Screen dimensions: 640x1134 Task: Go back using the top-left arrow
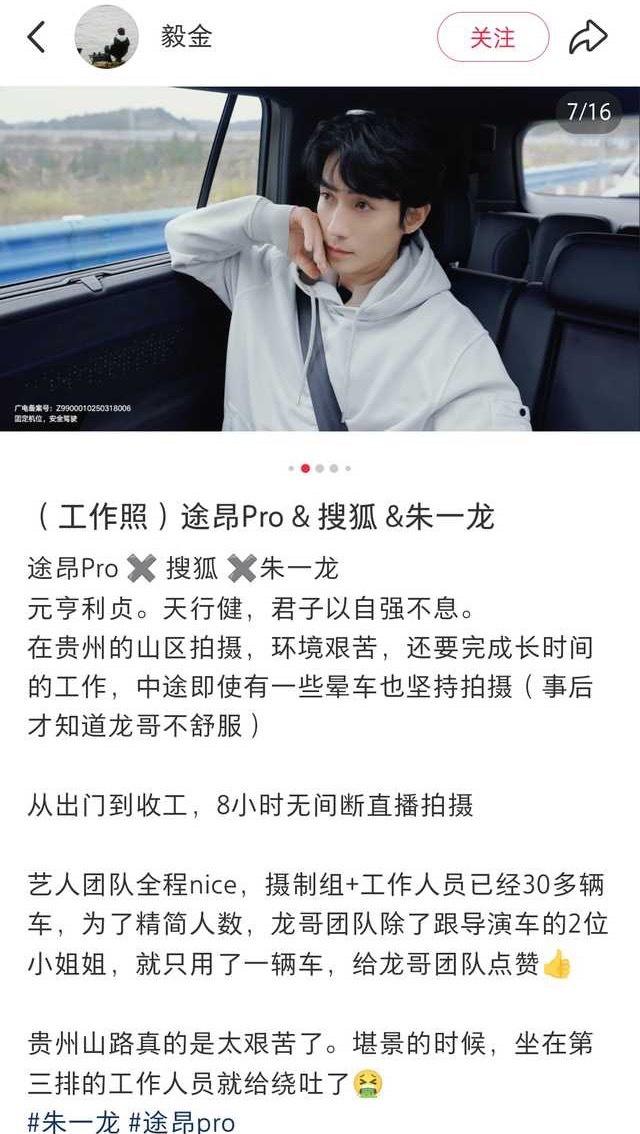click(36, 37)
